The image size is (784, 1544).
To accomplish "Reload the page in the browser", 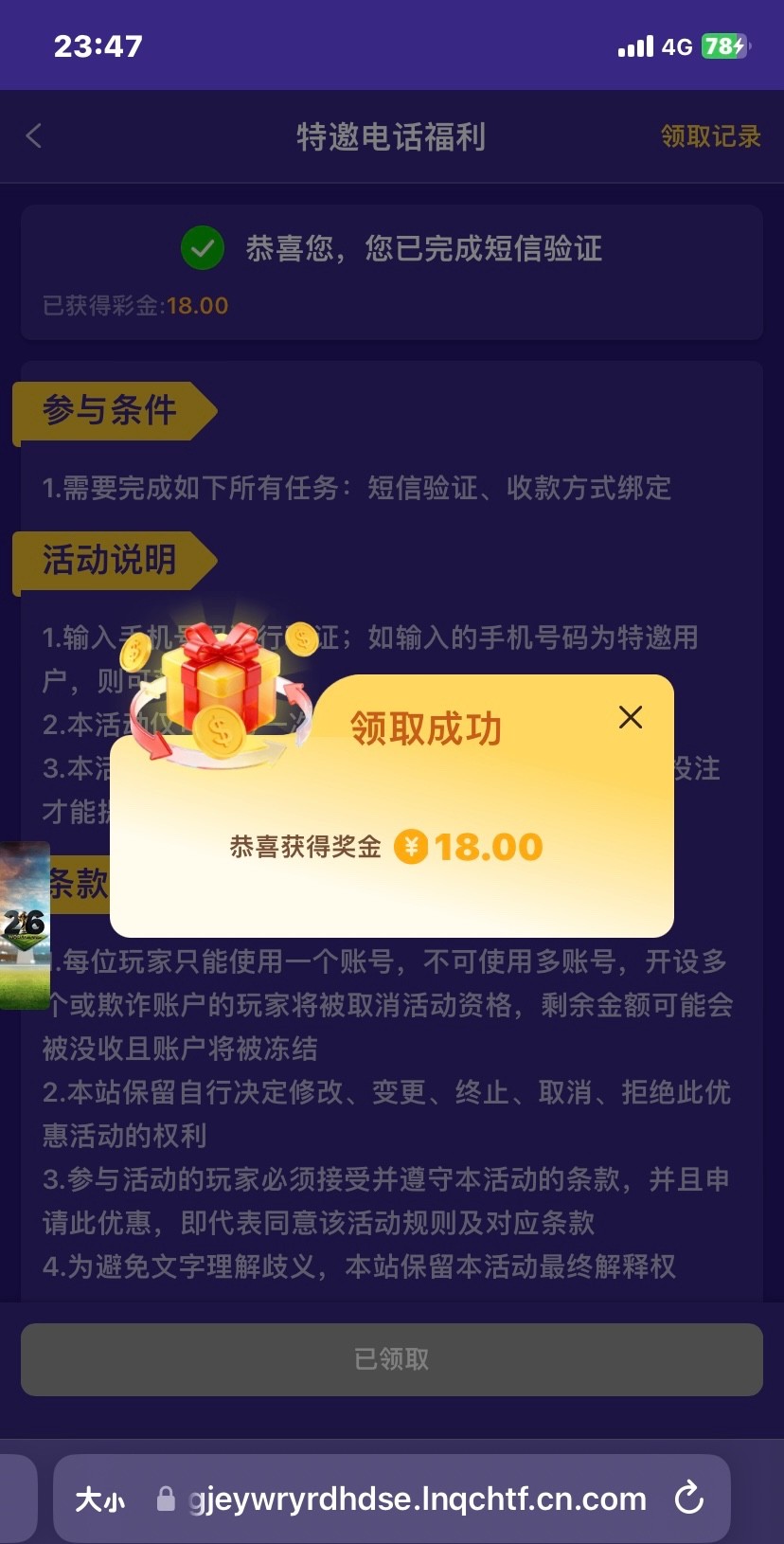I will pyautogui.click(x=688, y=1498).
